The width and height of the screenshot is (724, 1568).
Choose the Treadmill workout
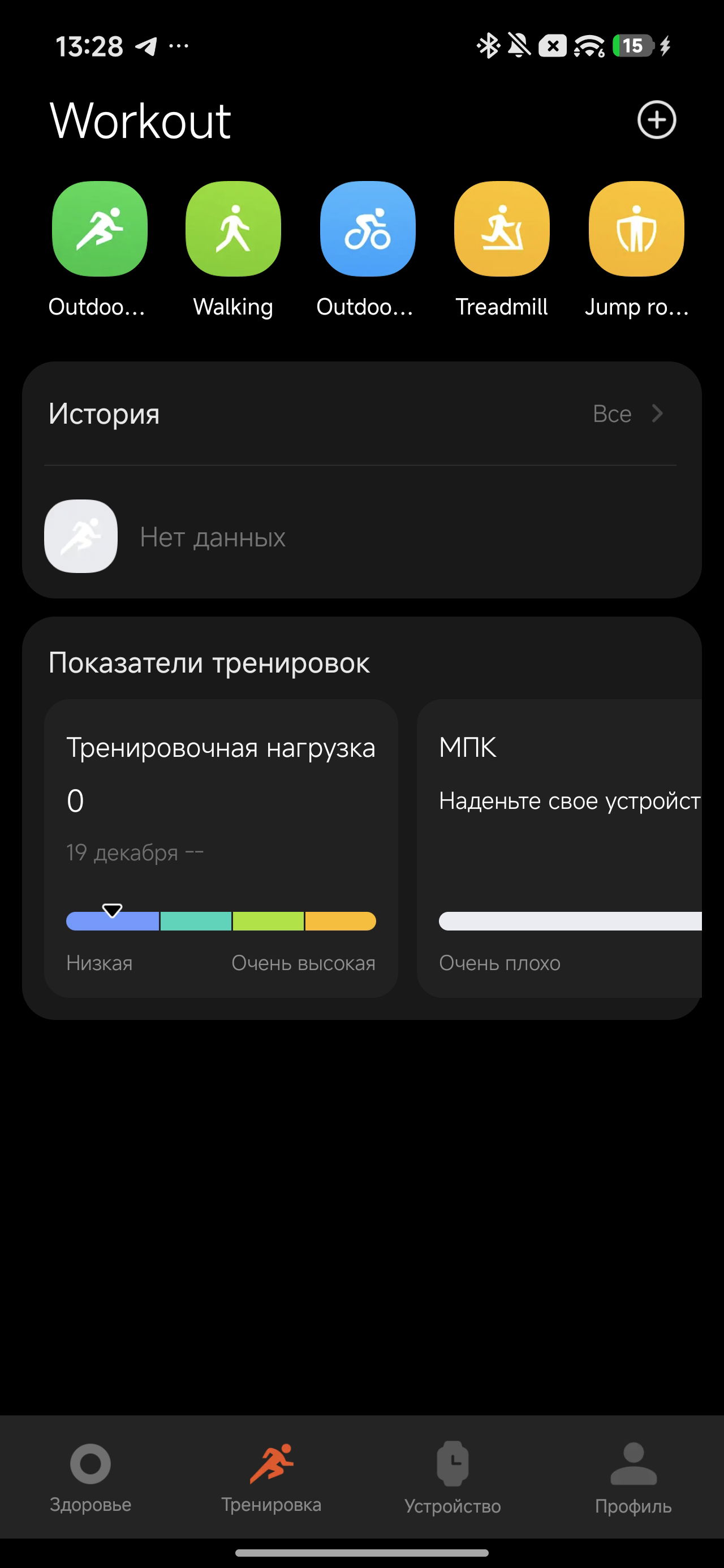click(502, 229)
